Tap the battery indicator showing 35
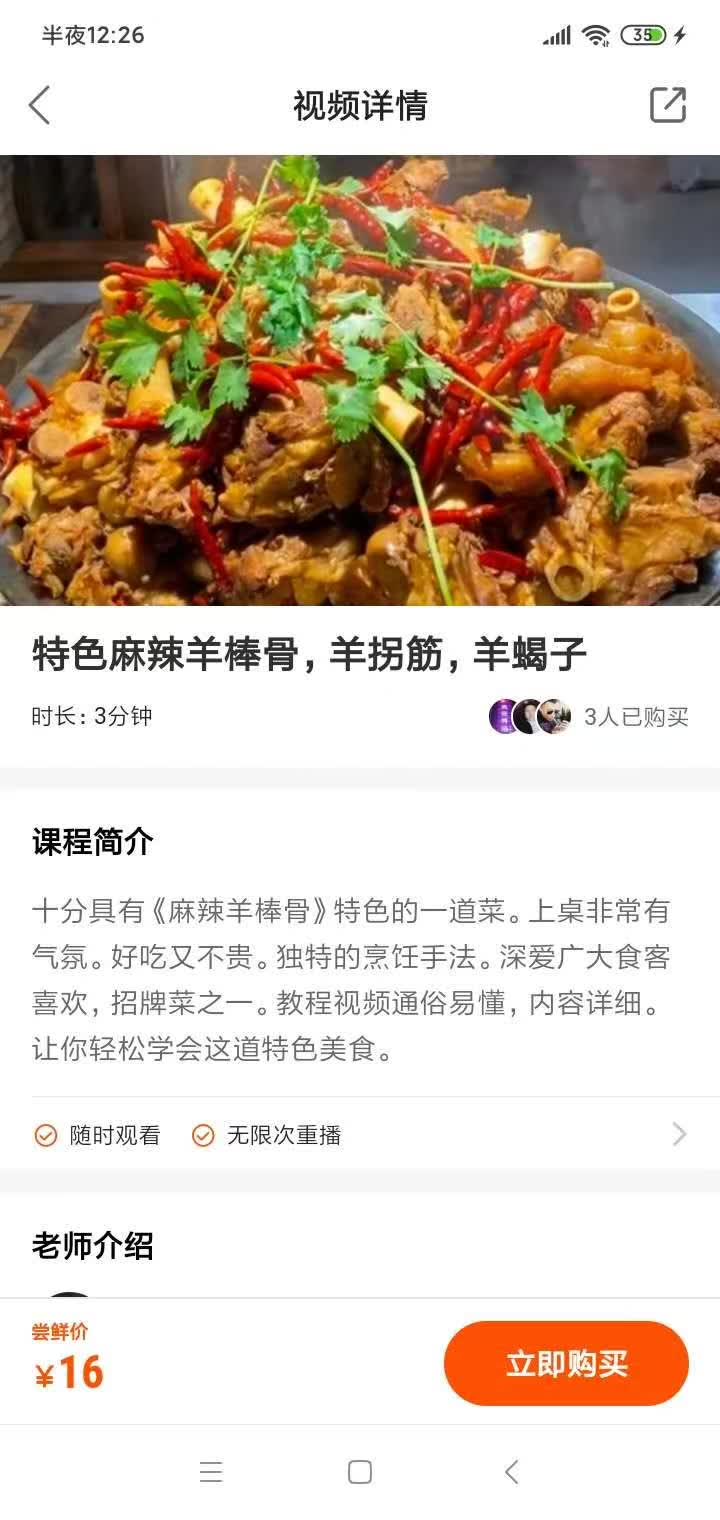Screen dimensions: 720x1520 646,33
